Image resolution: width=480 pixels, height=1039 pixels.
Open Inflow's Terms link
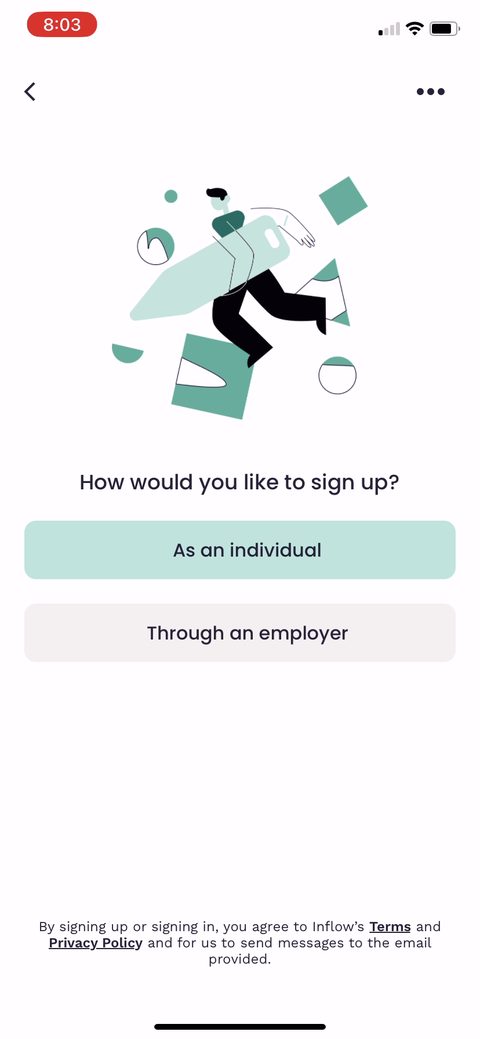pyautogui.click(x=390, y=926)
